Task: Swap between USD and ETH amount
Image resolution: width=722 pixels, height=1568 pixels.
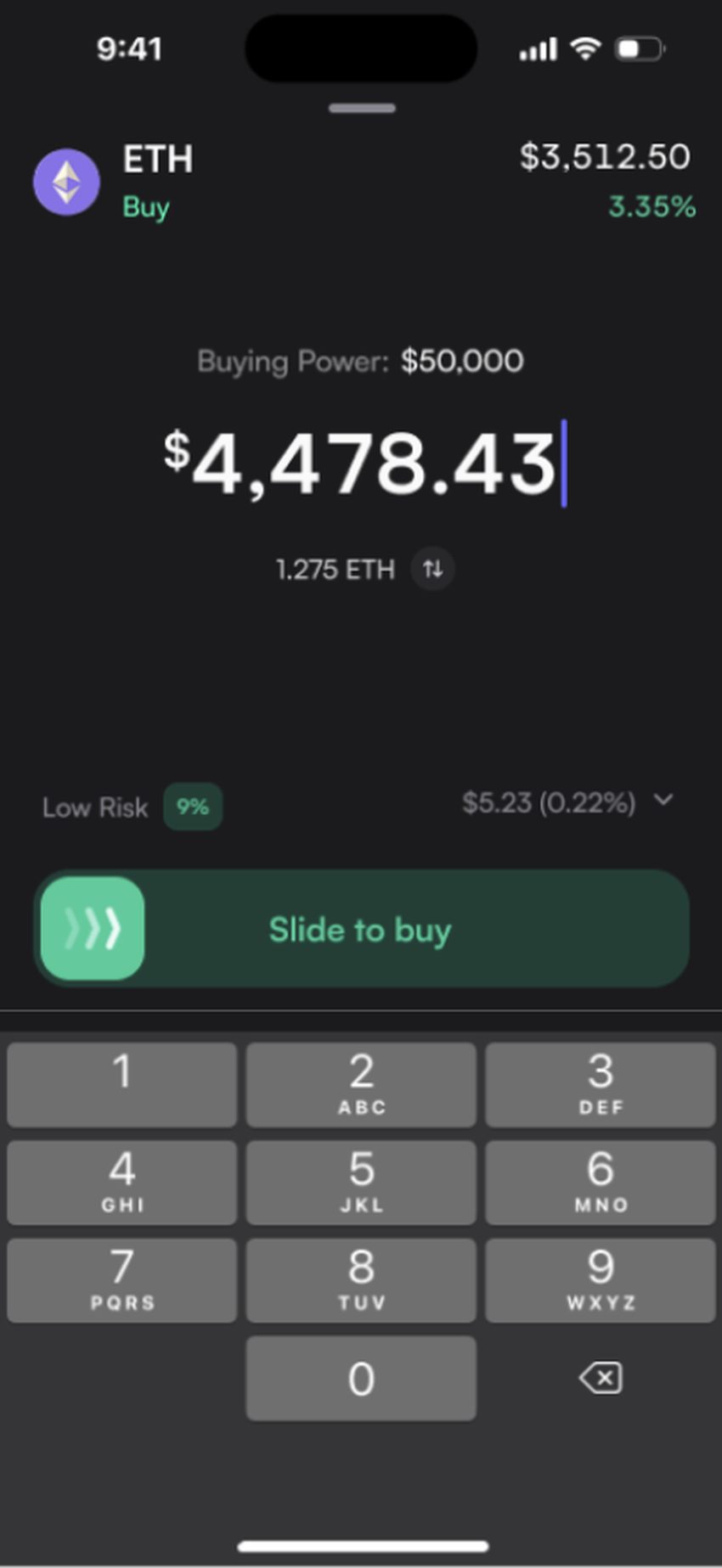Action: 433,569
